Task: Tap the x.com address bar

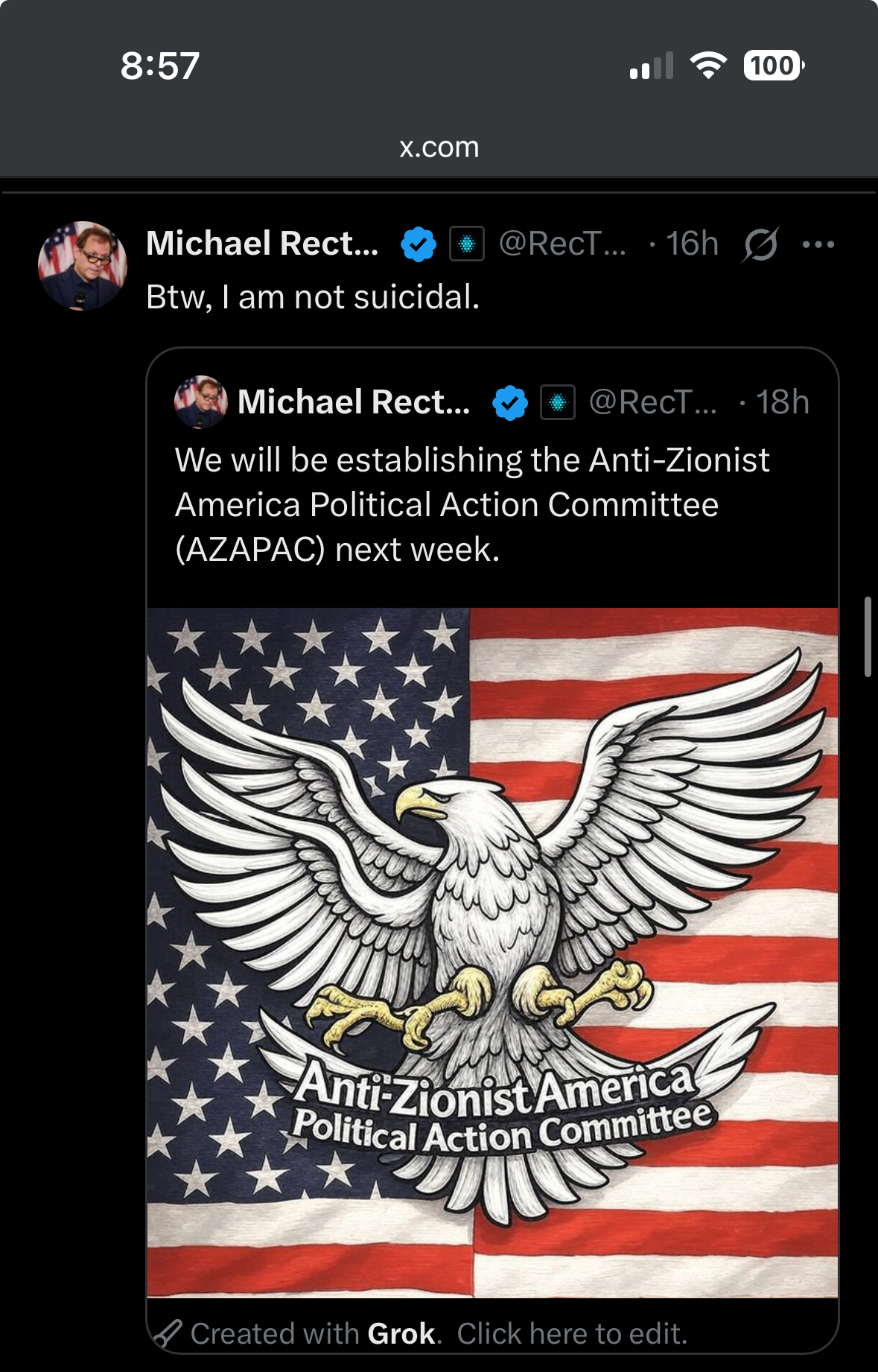Action: coord(439,147)
